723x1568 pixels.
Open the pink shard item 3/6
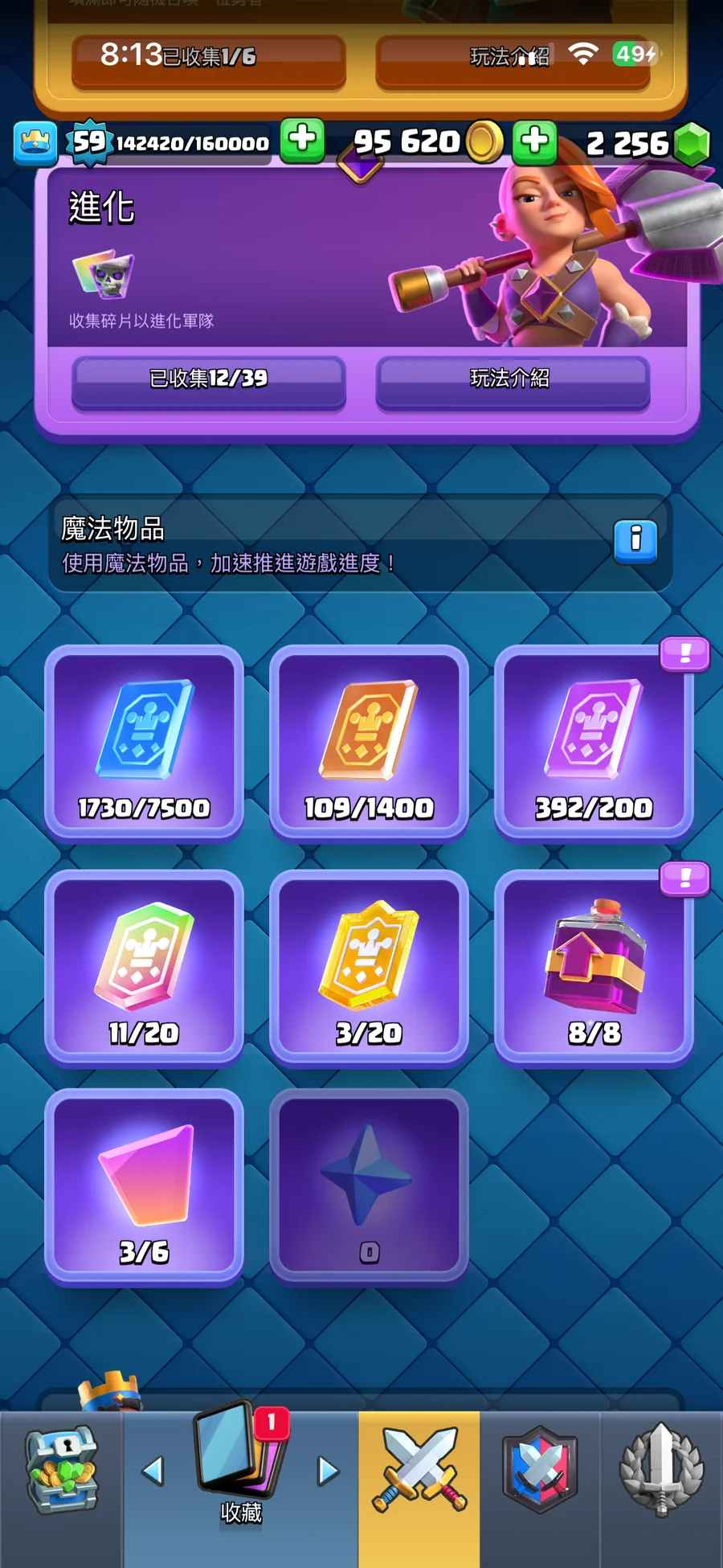144,1186
